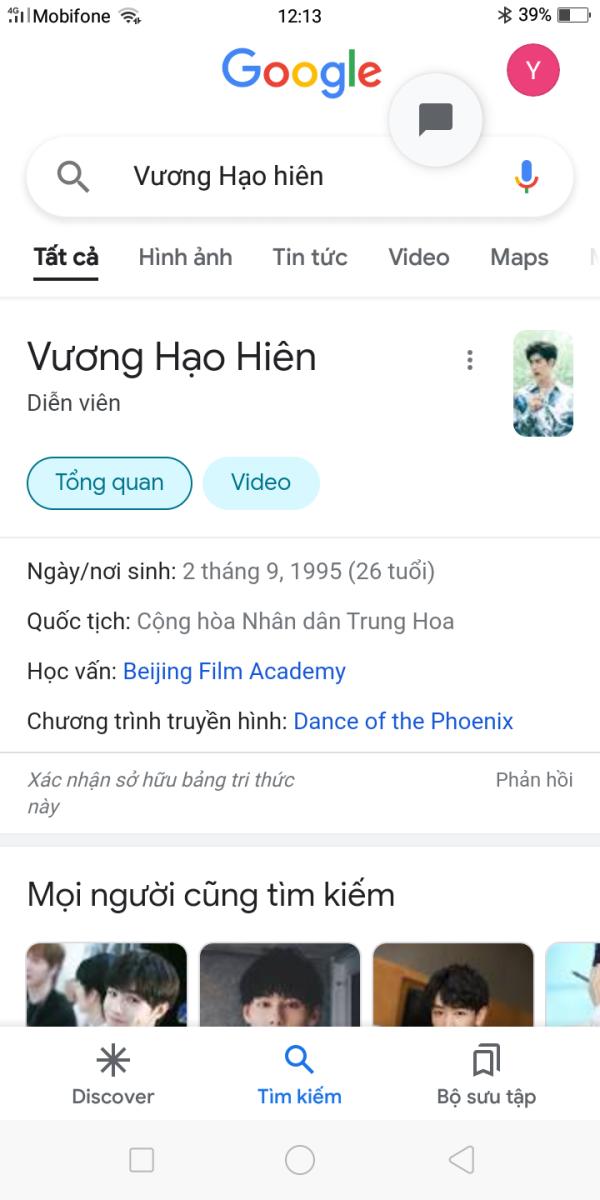Go to the Discover tab
The height and width of the screenshot is (1200, 600).
(113, 1076)
